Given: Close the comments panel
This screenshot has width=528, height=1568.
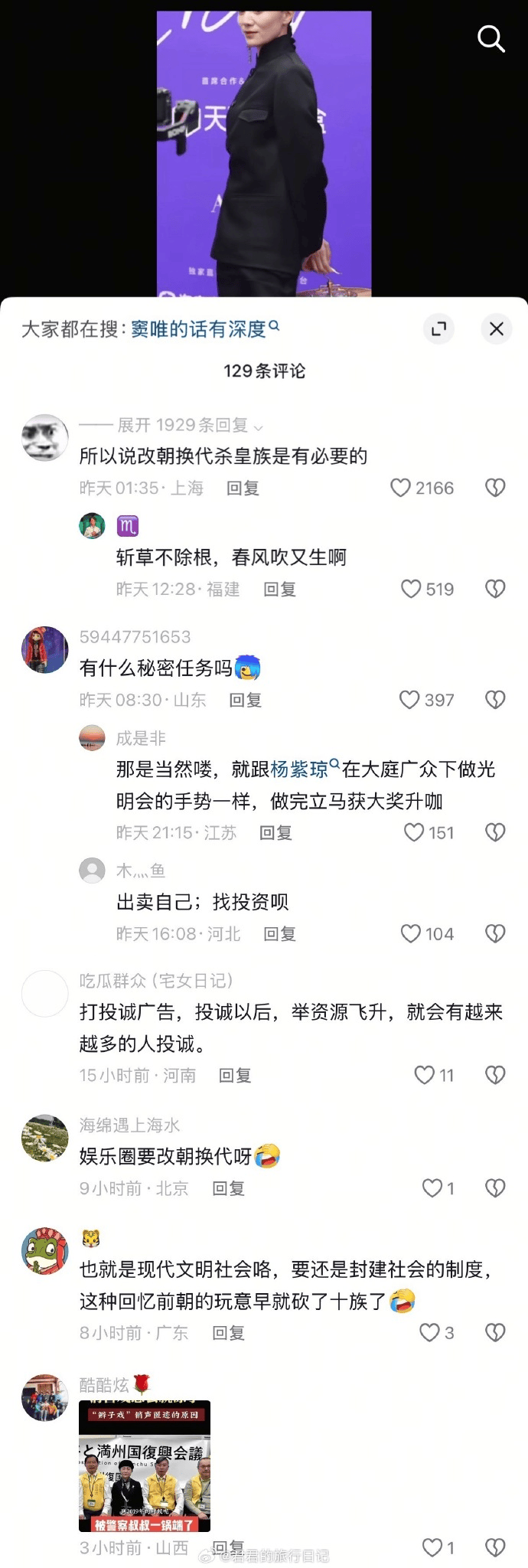Looking at the screenshot, I should (497, 329).
